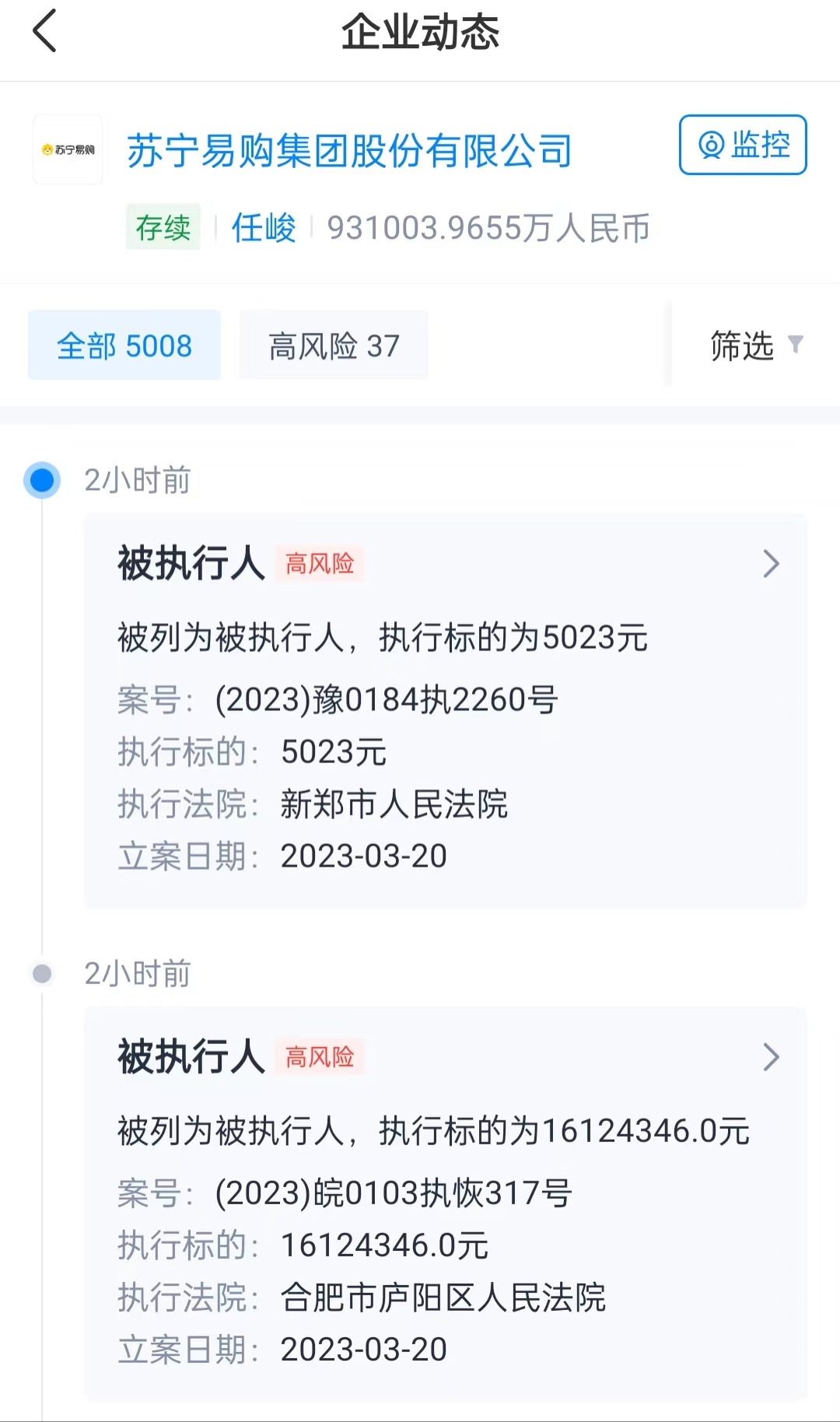
Task: Select the 全部 5008 tab
Action: pyautogui.click(x=124, y=345)
